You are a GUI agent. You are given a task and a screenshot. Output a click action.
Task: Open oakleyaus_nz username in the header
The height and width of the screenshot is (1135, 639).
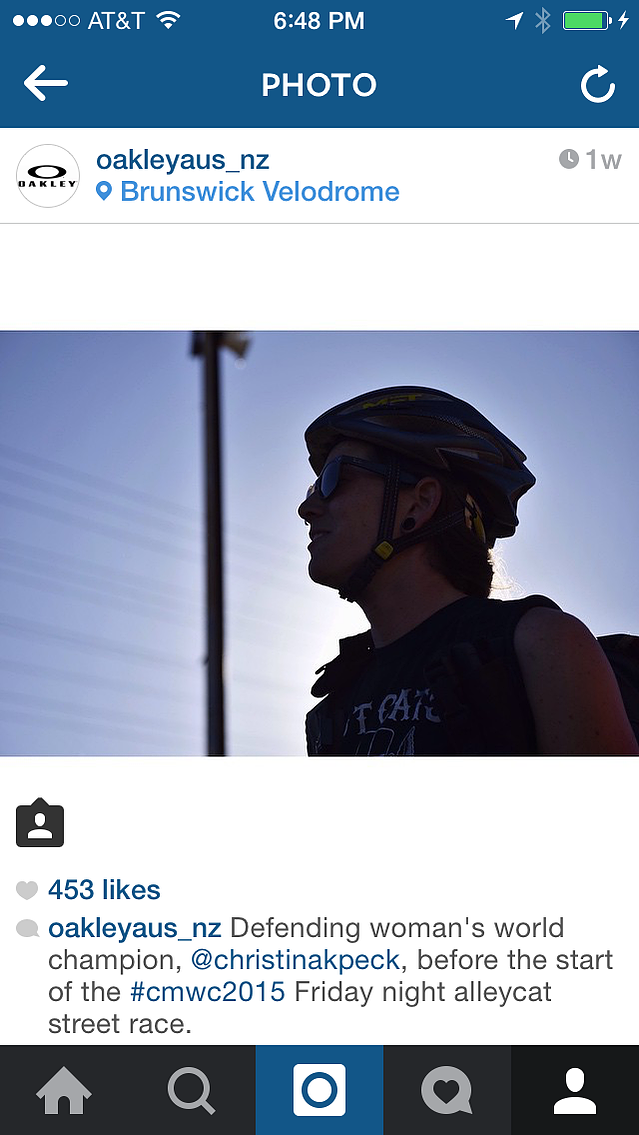(x=182, y=160)
